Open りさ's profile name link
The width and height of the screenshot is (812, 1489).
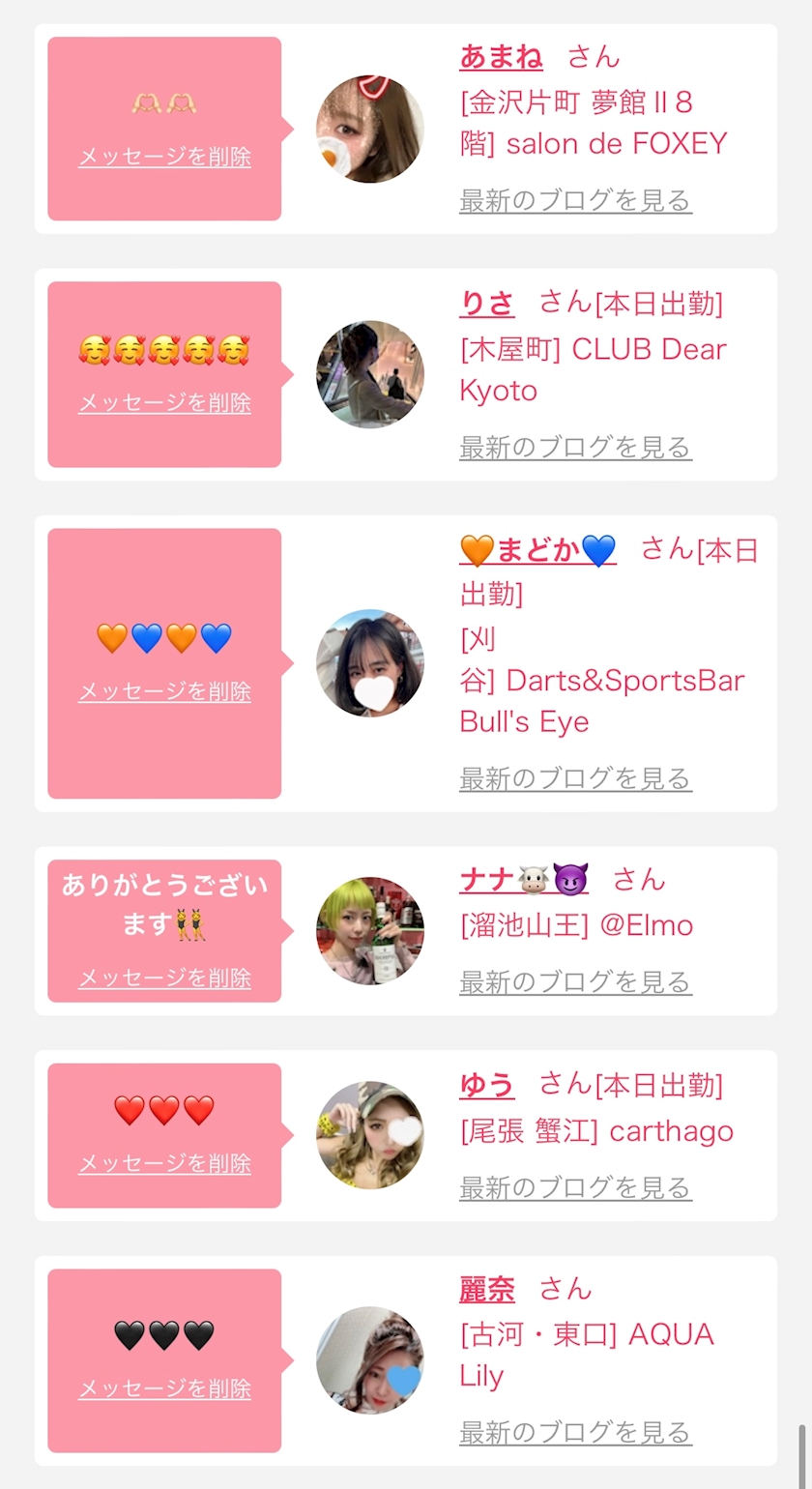[487, 304]
